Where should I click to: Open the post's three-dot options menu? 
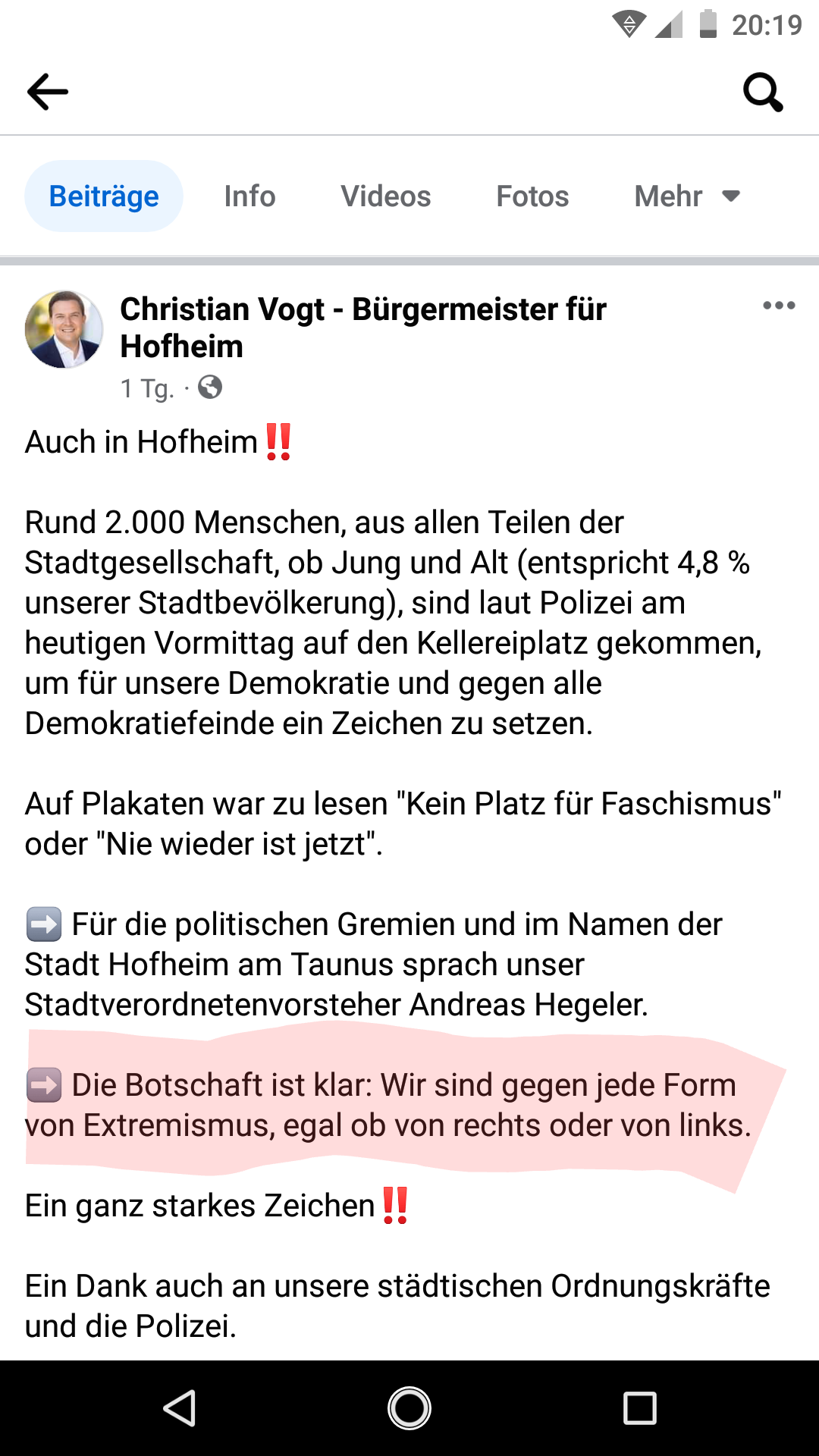[779, 306]
